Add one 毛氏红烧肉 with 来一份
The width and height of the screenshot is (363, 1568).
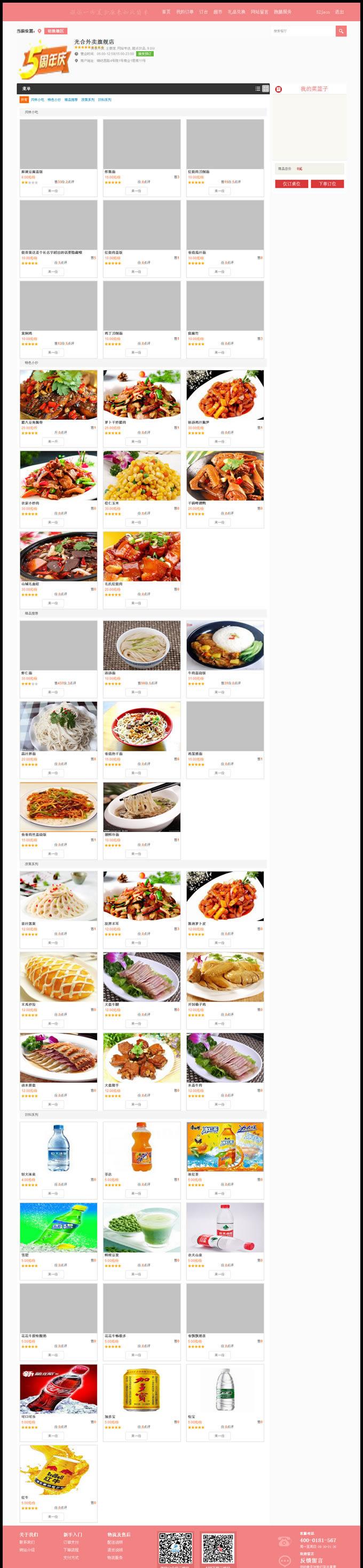tap(136, 603)
